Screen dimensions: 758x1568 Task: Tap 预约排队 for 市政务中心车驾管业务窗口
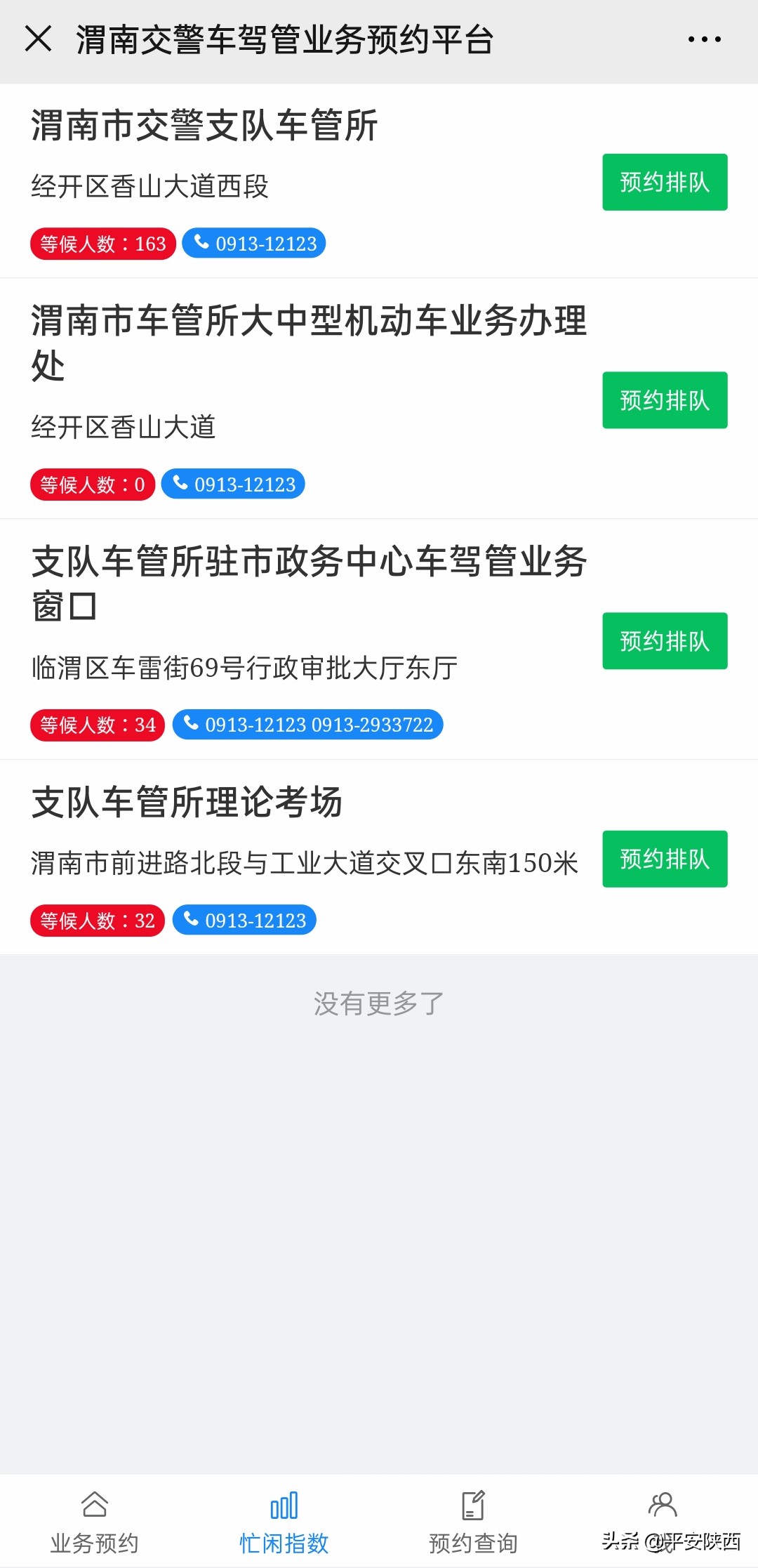(664, 641)
